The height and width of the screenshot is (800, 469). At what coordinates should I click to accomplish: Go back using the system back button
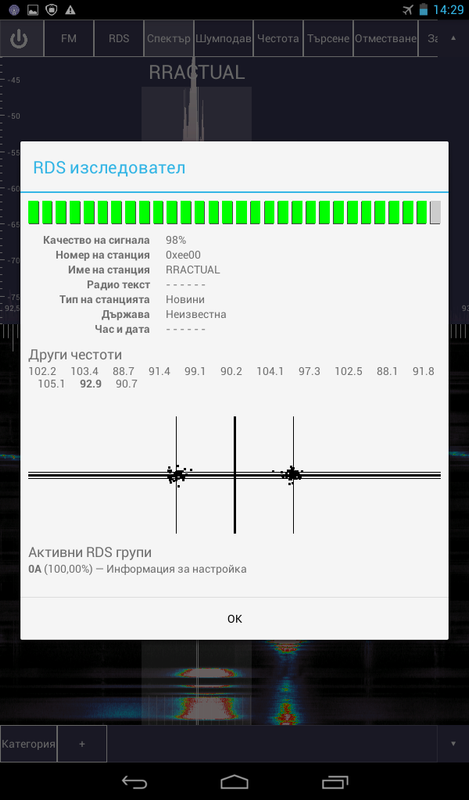[134, 782]
